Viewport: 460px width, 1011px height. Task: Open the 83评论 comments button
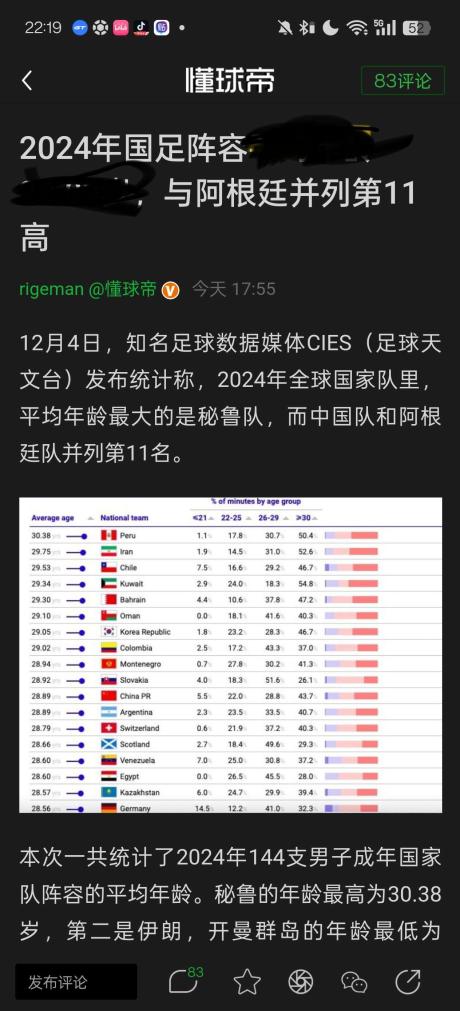[x=403, y=81]
